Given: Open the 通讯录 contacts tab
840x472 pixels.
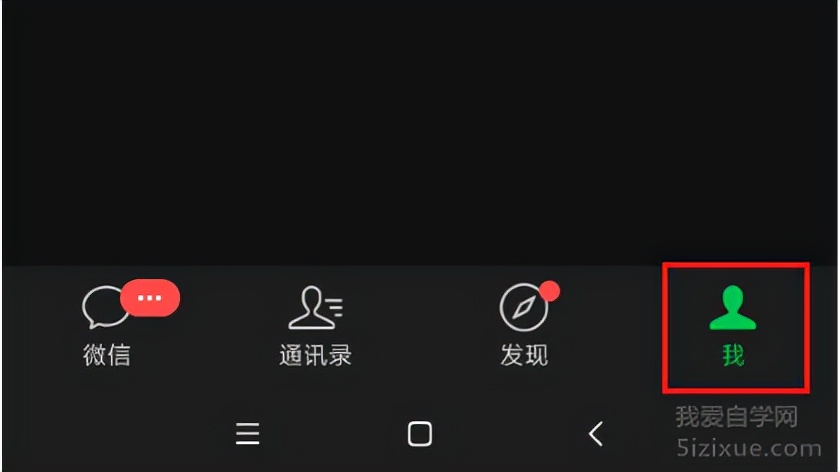Looking at the screenshot, I should (315, 324).
